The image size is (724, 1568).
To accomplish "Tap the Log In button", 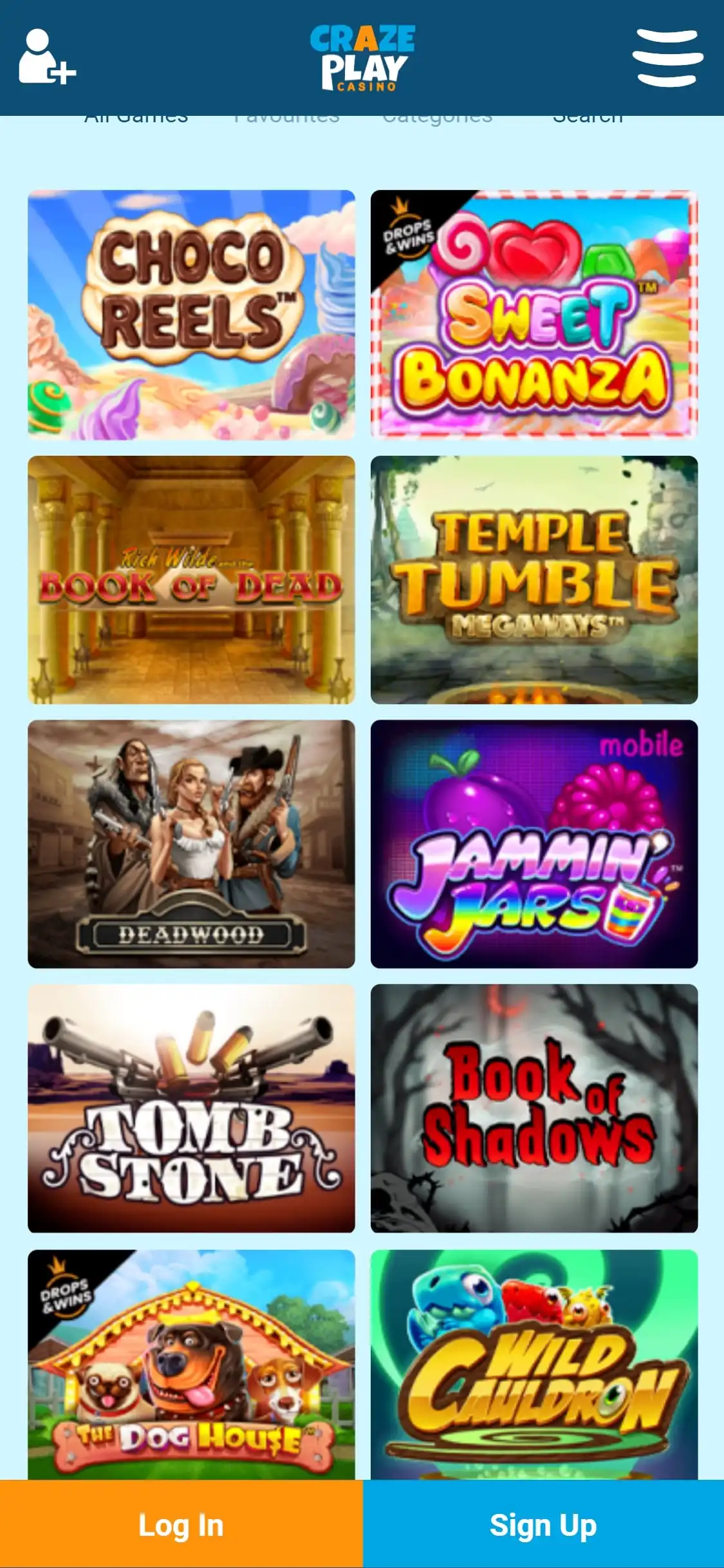I will [181, 1525].
